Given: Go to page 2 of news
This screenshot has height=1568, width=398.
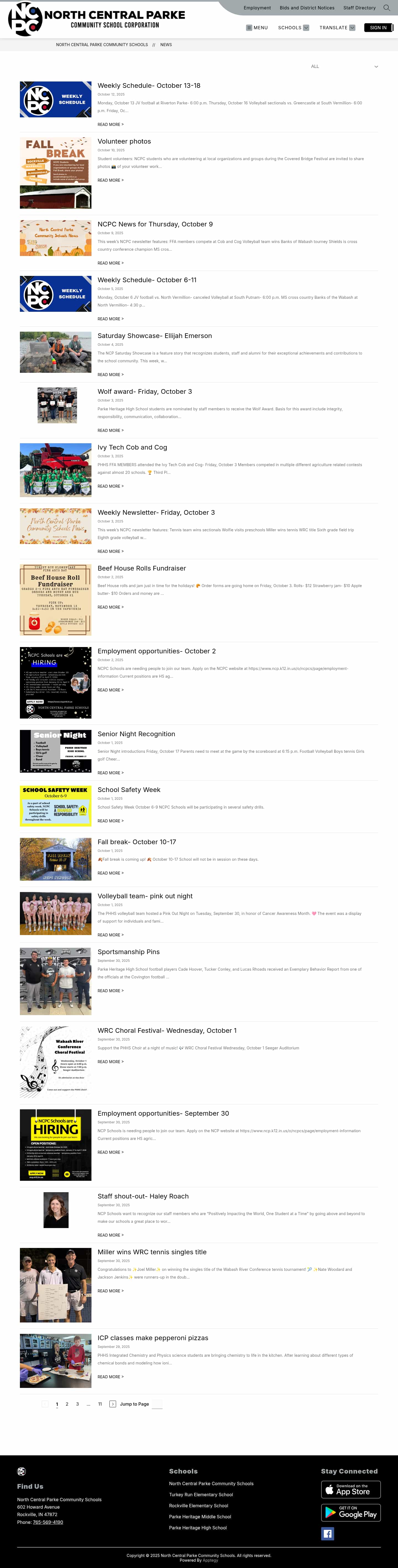Looking at the screenshot, I should click(x=67, y=1404).
